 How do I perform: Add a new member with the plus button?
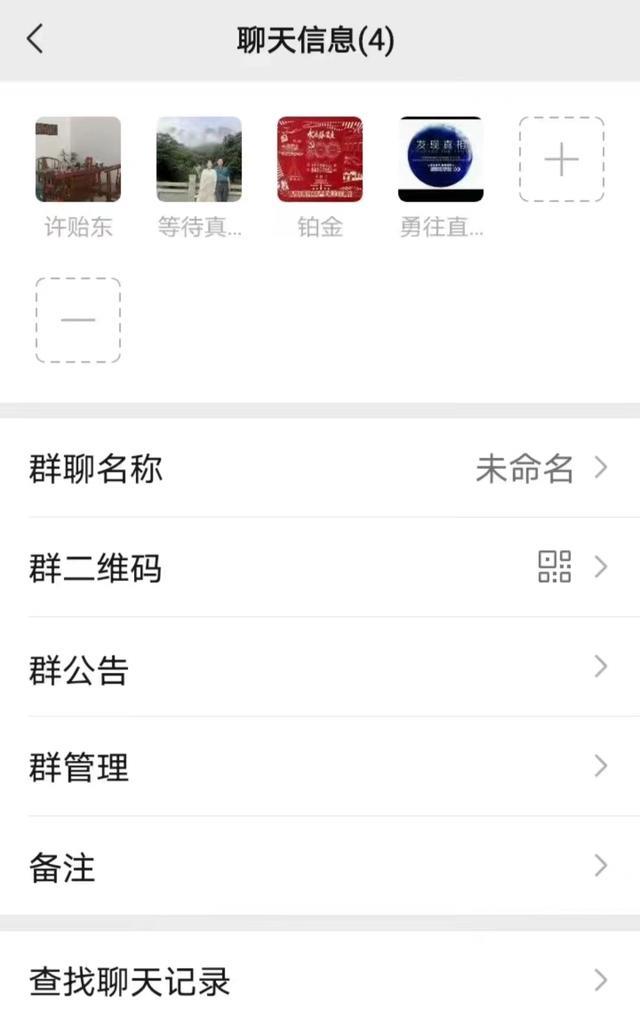(x=561, y=160)
